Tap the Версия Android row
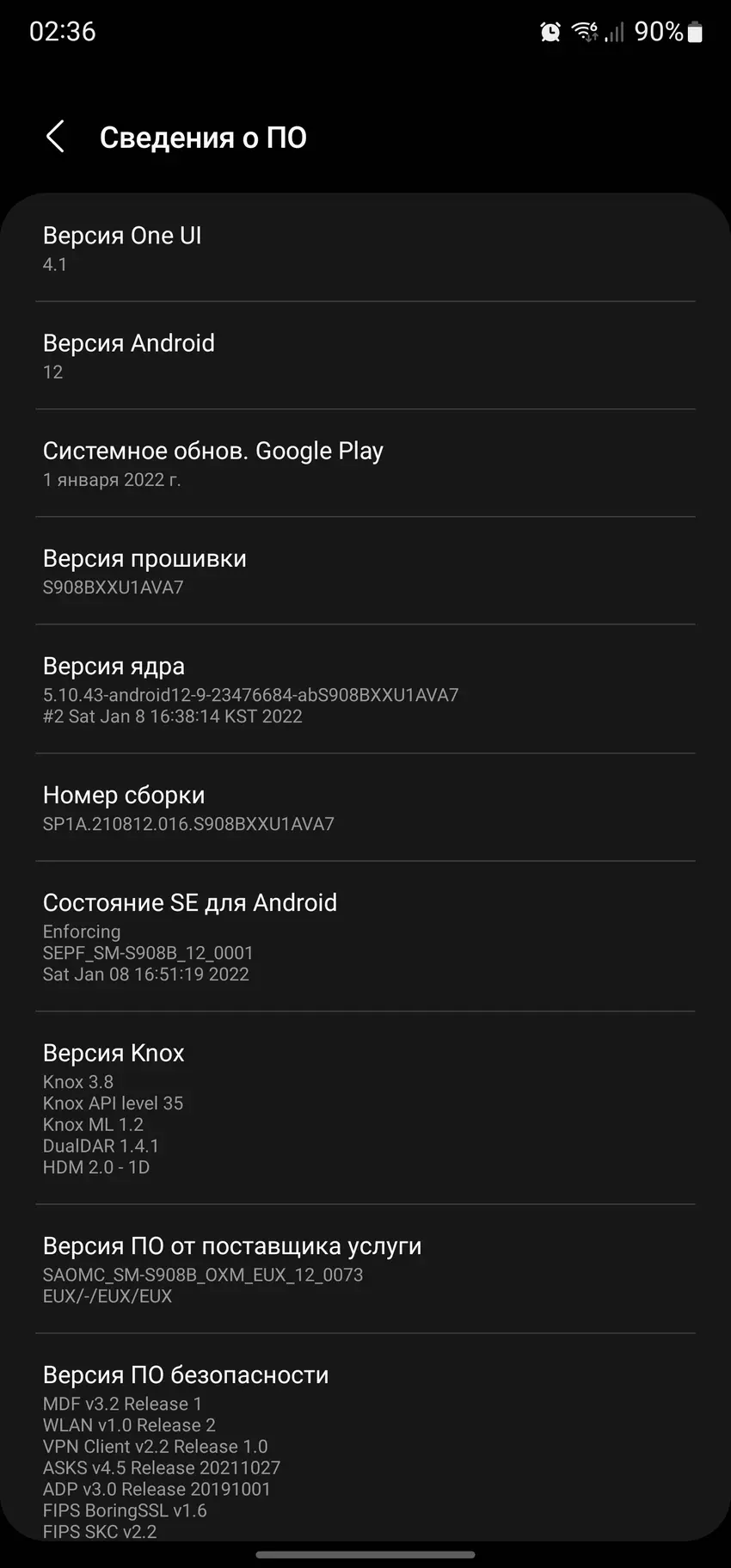The height and width of the screenshot is (1568, 731). point(365,356)
